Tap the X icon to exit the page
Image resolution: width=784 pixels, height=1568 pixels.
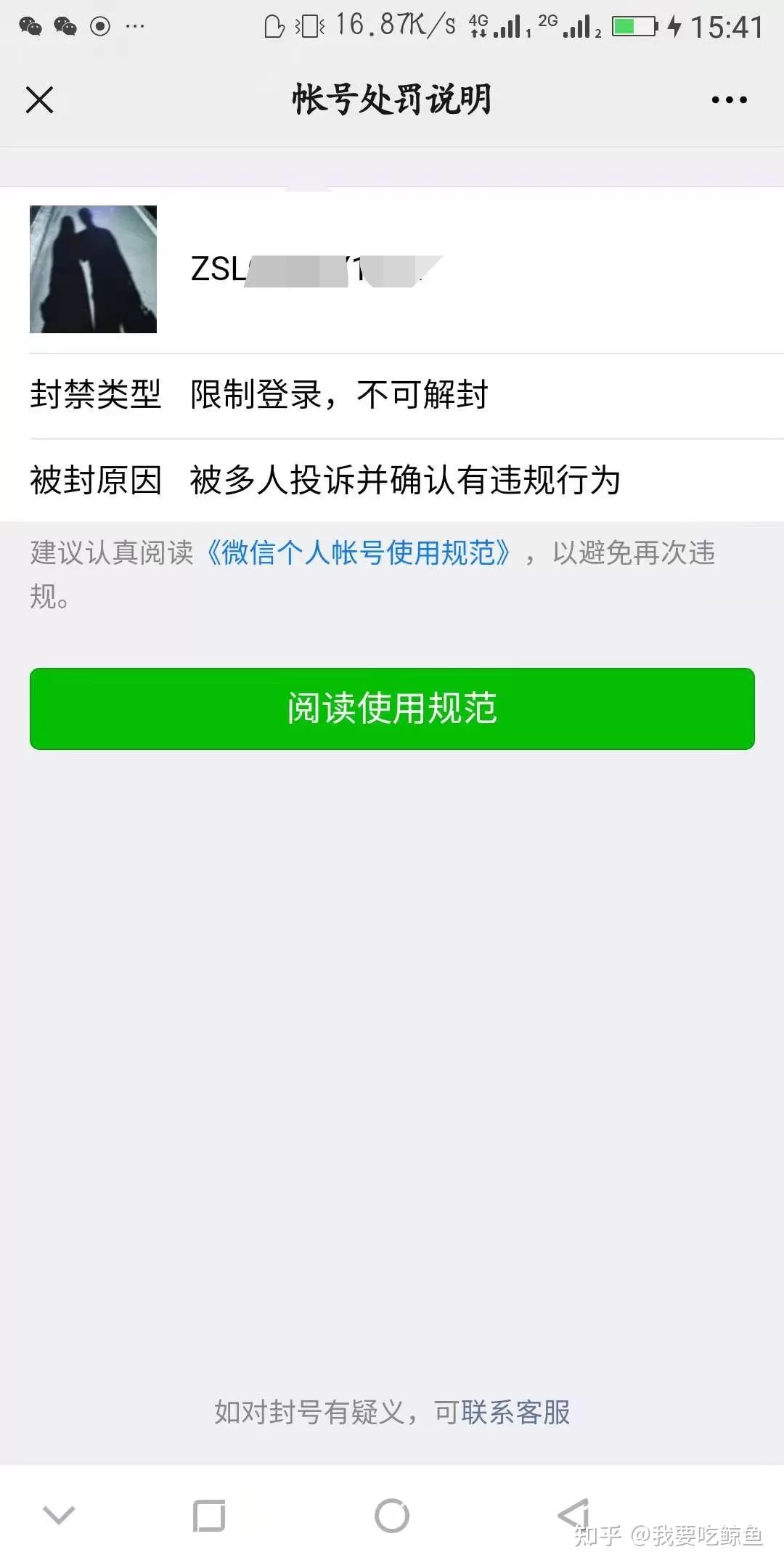click(40, 100)
